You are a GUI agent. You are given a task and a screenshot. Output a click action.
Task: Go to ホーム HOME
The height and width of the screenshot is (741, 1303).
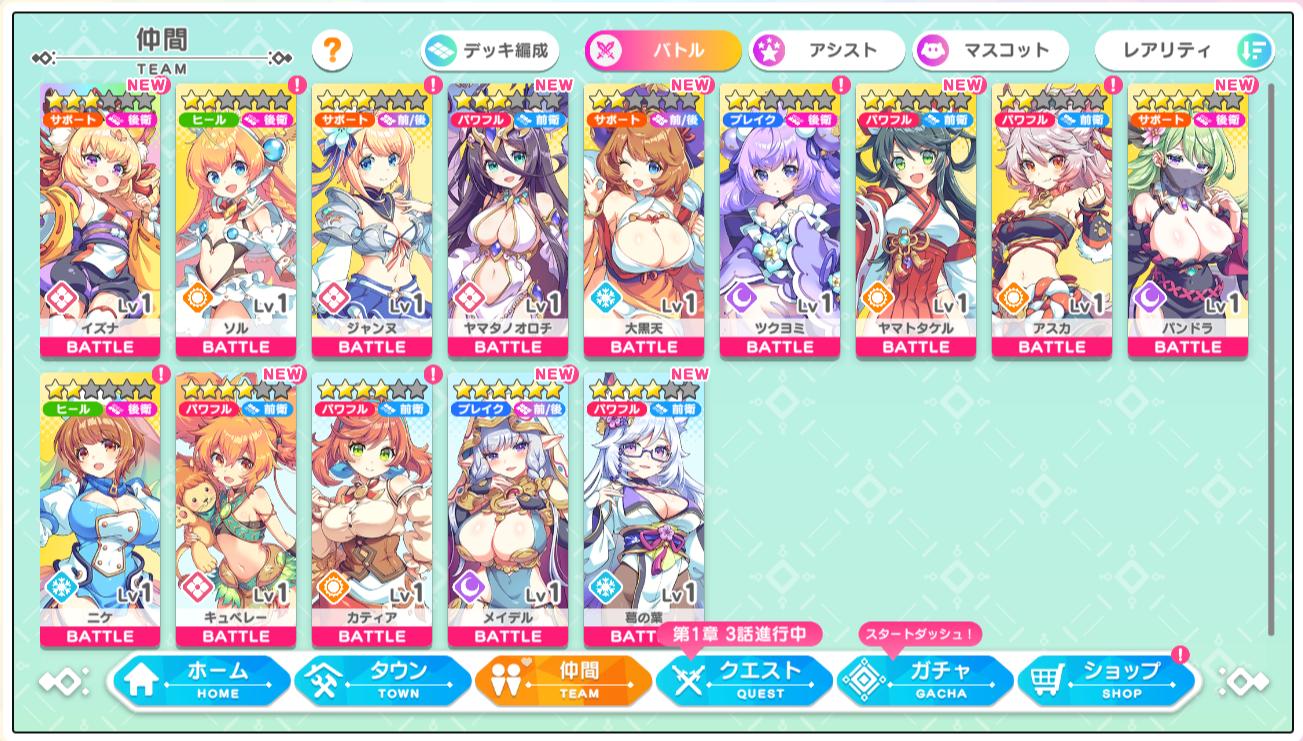click(202, 680)
